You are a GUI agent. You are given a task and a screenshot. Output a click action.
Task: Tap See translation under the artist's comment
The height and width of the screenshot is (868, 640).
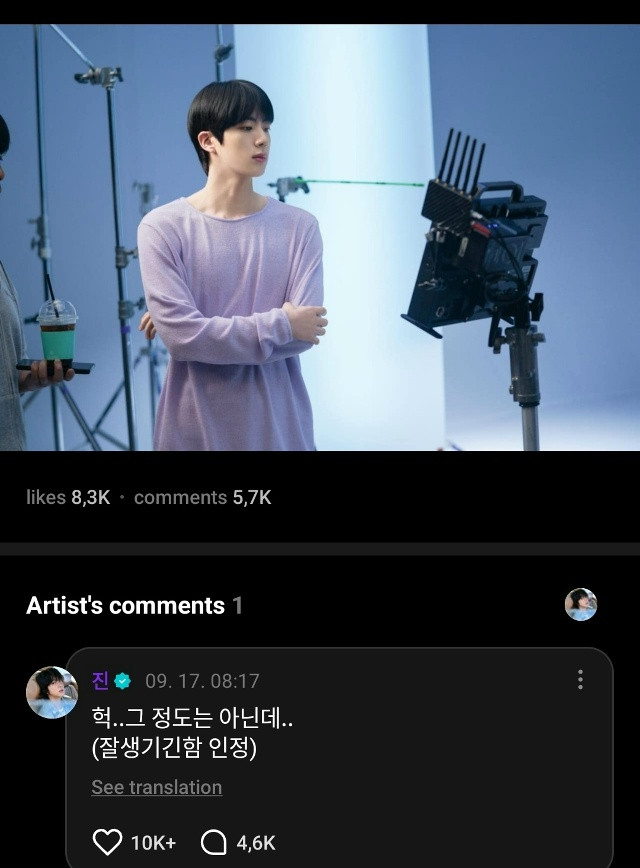pyautogui.click(x=156, y=787)
